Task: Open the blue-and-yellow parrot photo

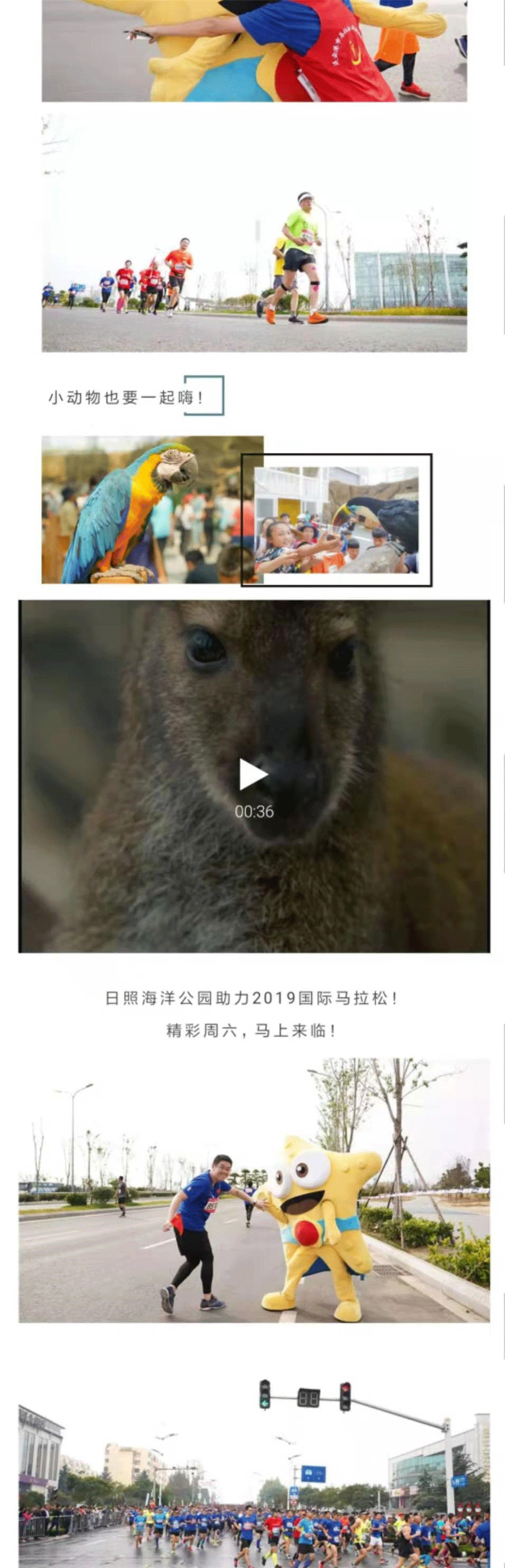Action: (x=141, y=509)
